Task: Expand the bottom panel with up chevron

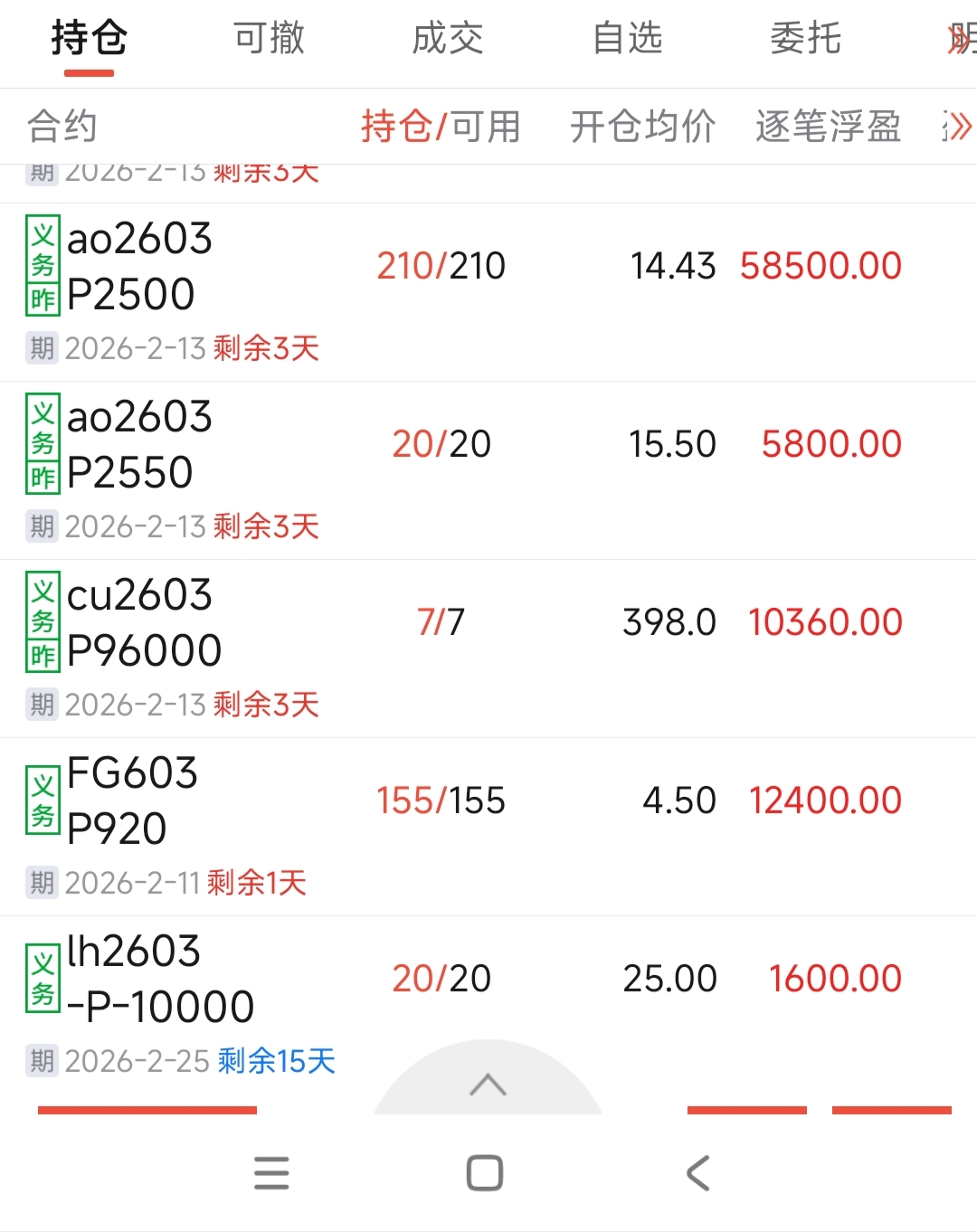Action: click(488, 1084)
